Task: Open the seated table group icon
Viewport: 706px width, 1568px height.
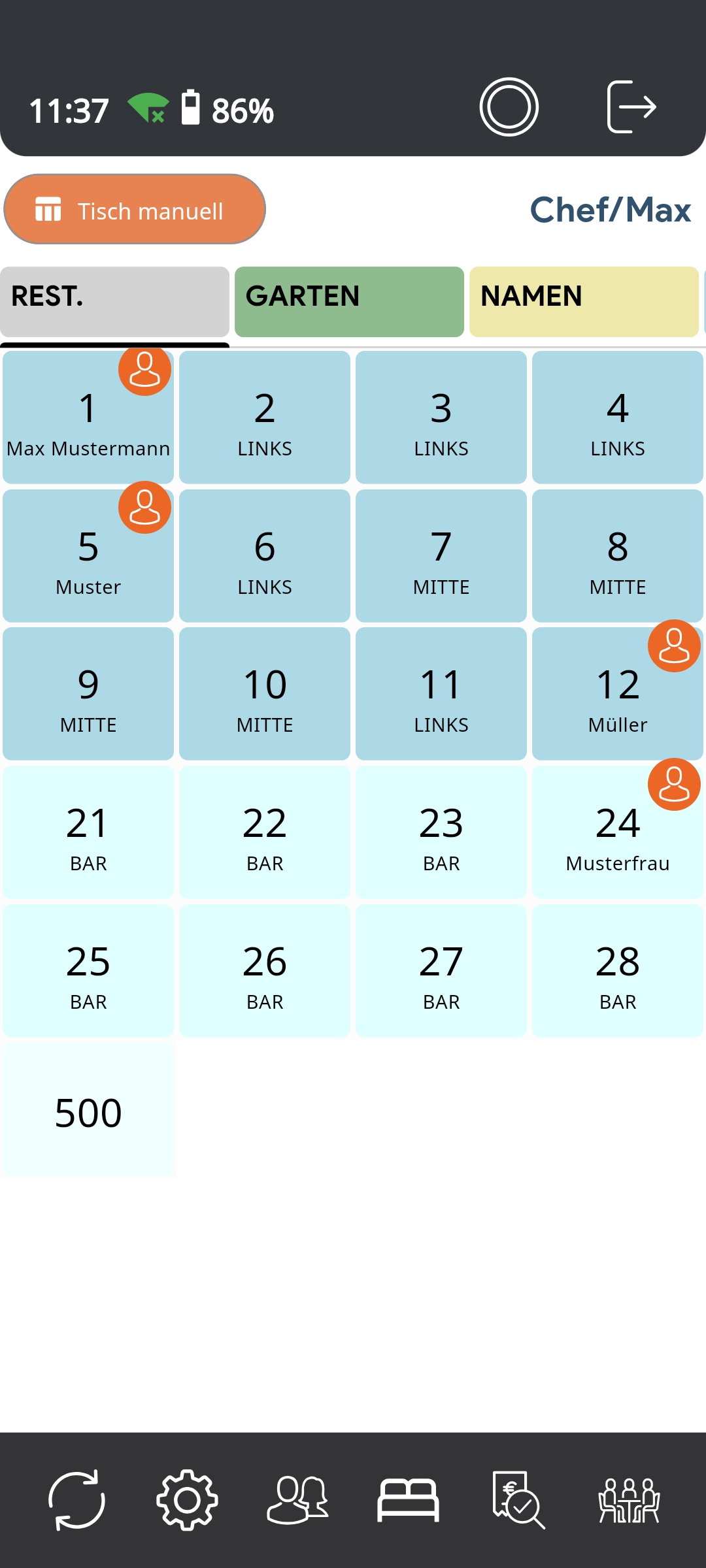Action: click(x=629, y=1500)
